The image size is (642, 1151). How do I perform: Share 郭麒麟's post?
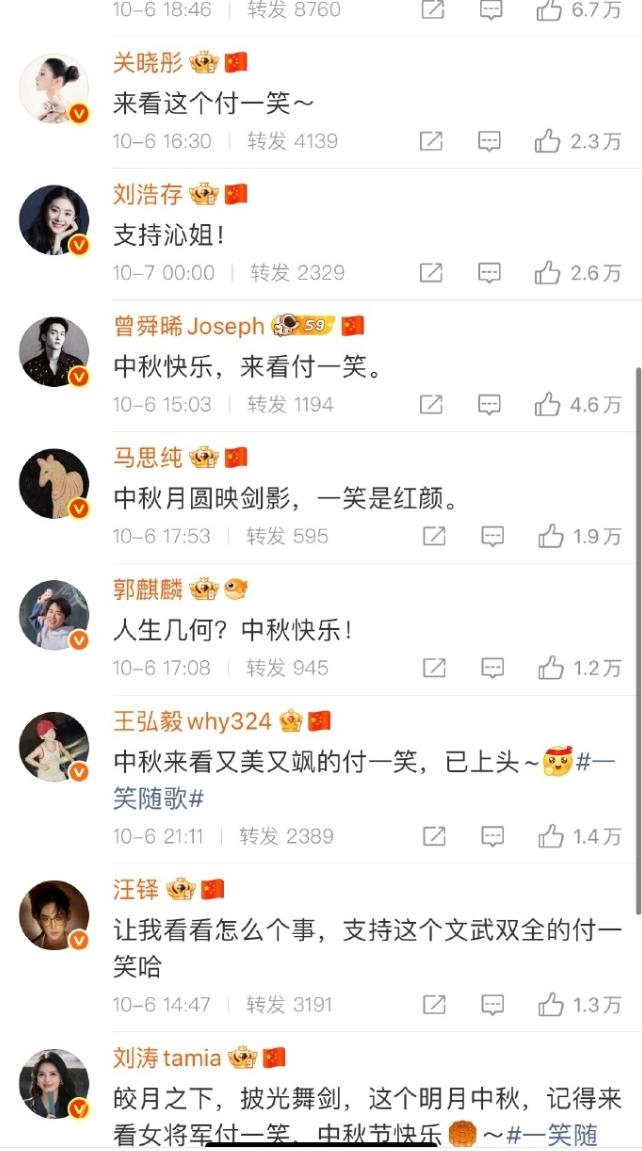coord(431,668)
